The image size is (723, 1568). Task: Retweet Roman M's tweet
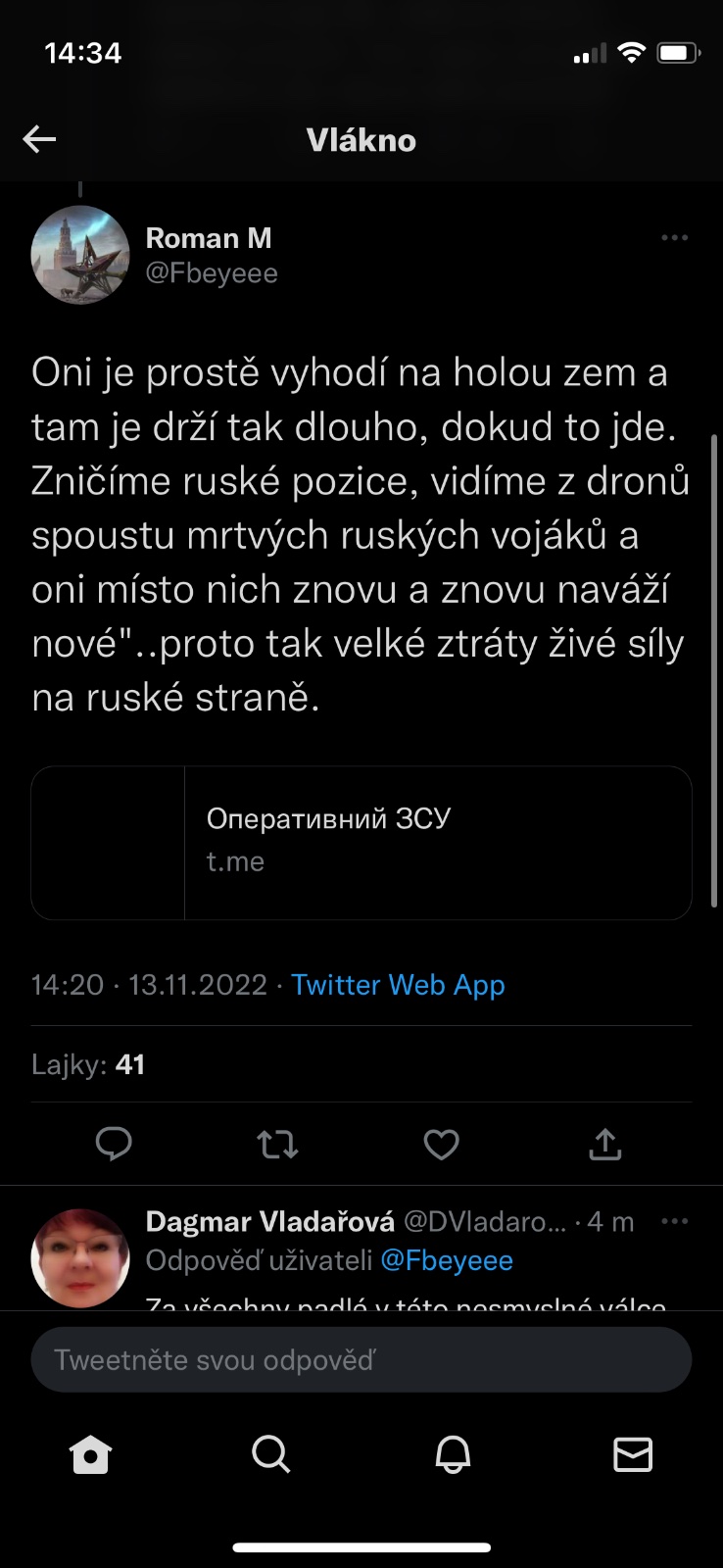(277, 1143)
